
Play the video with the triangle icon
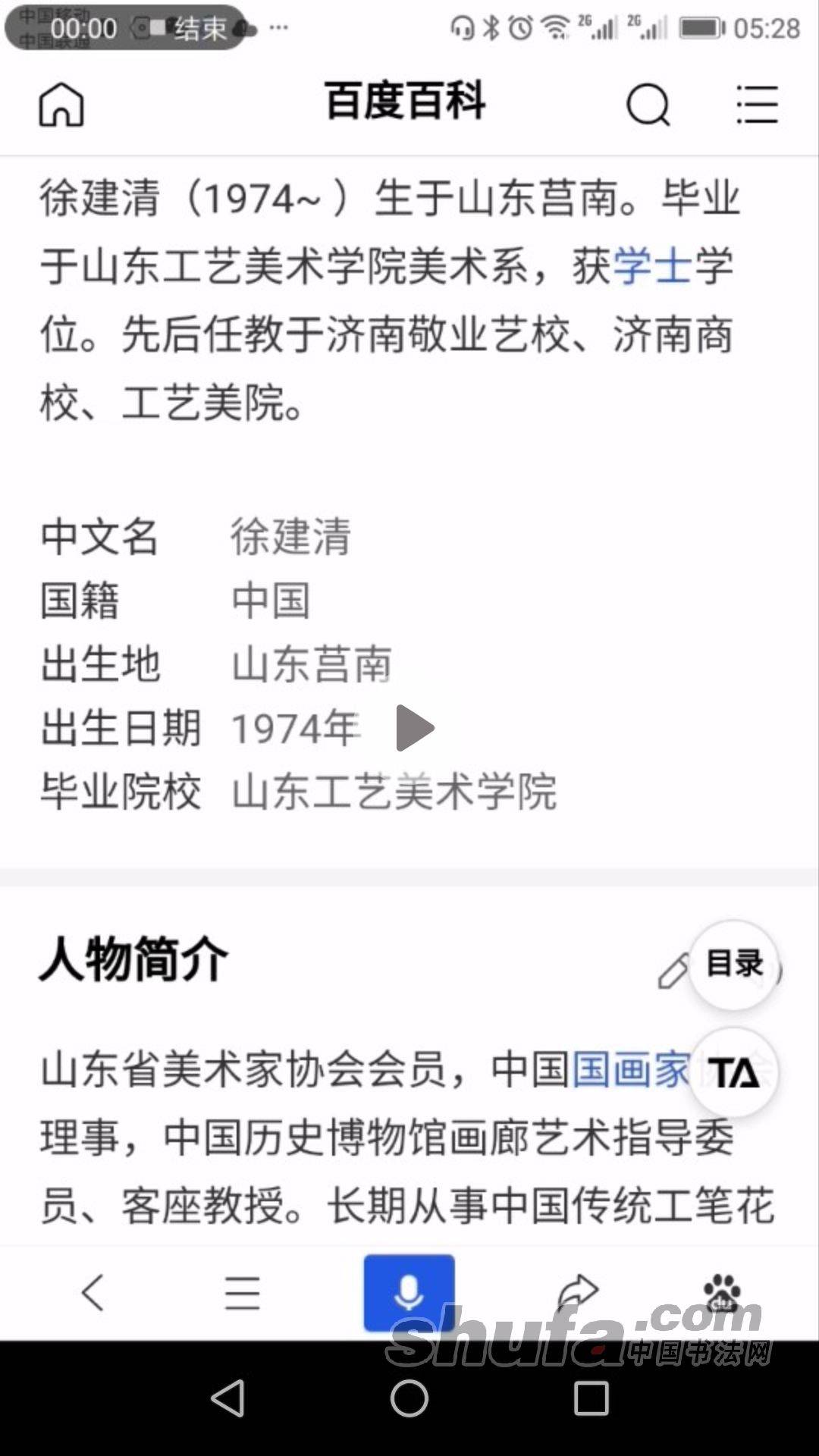(414, 728)
